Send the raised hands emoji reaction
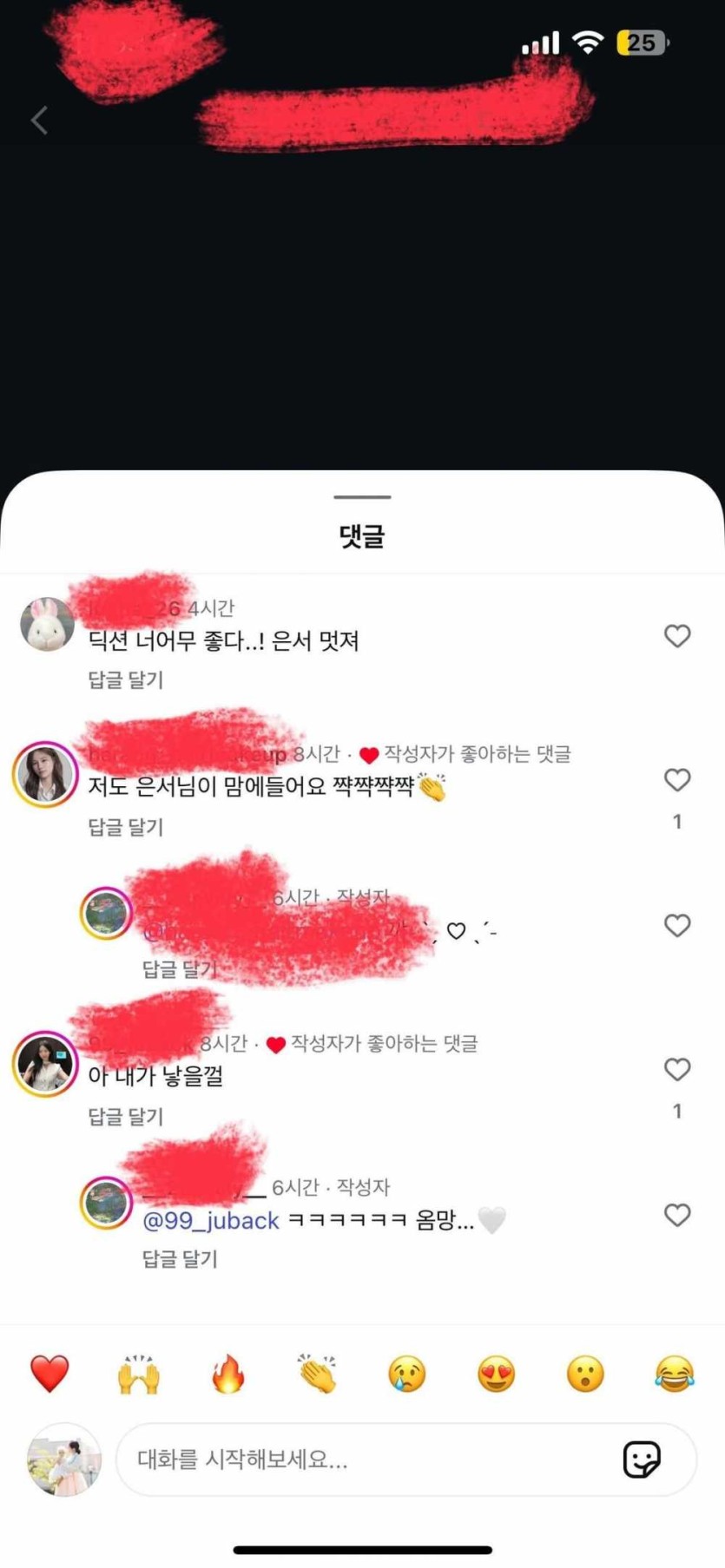 (139, 1374)
